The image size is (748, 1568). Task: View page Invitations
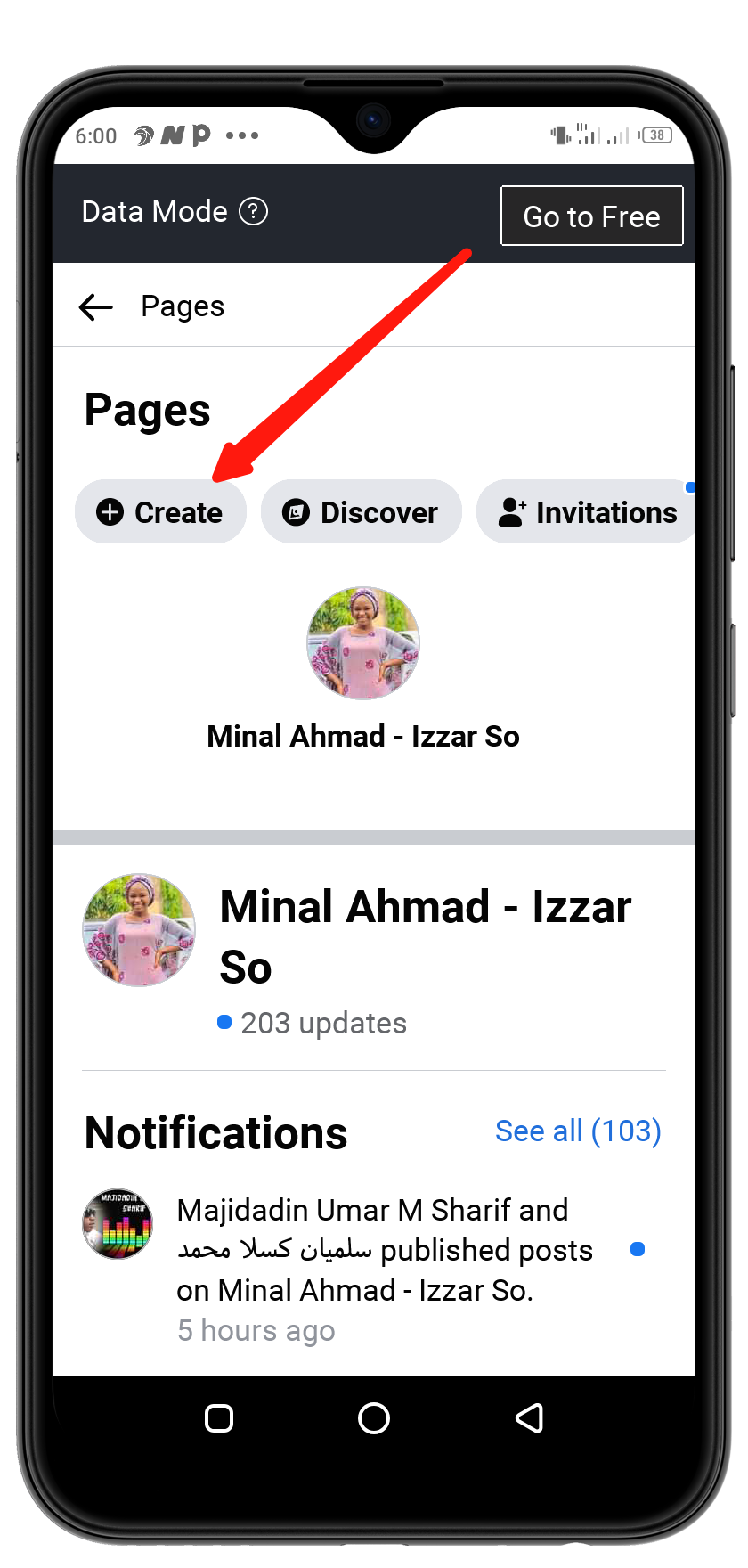click(588, 512)
